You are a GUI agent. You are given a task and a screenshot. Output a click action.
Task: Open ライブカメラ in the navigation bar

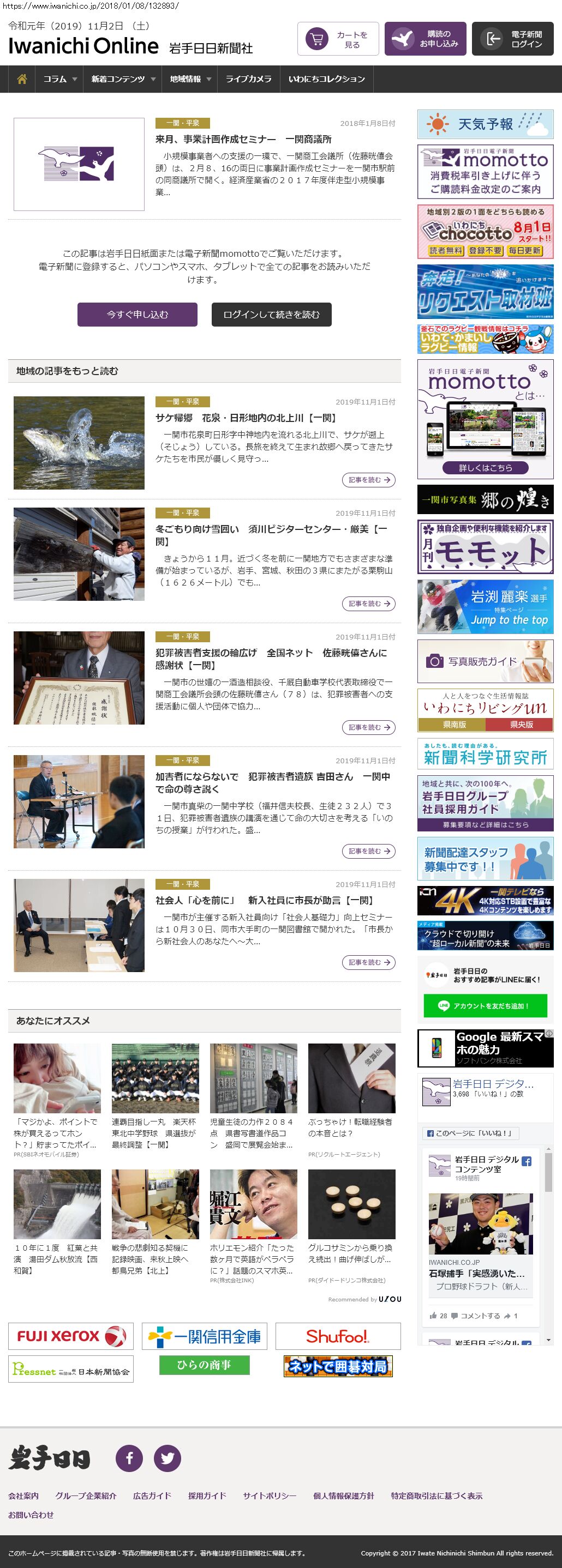click(248, 79)
